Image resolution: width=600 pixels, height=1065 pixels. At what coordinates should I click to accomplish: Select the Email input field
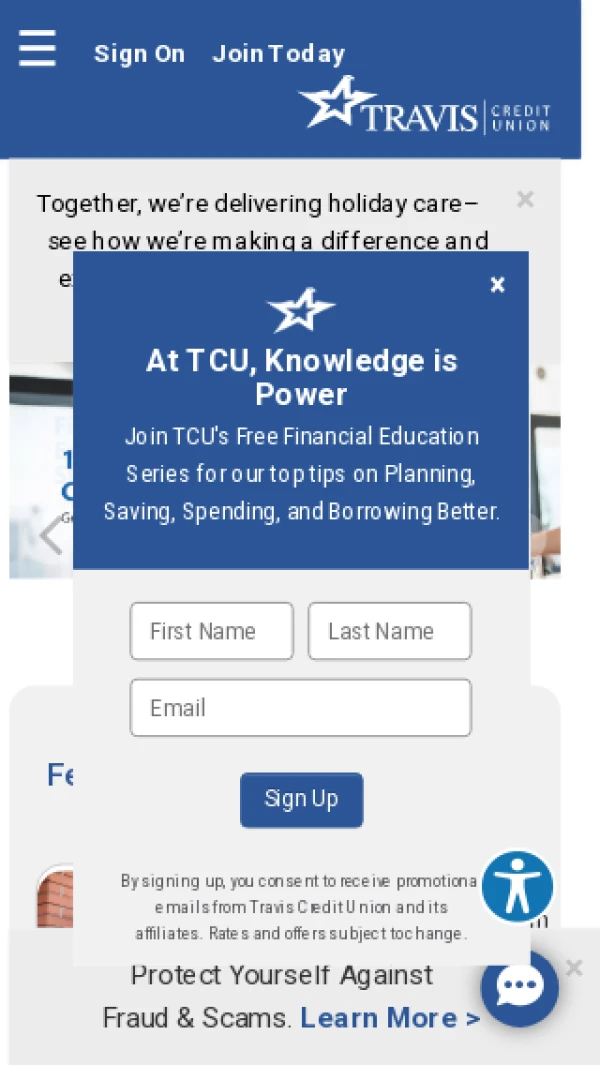tap(300, 708)
